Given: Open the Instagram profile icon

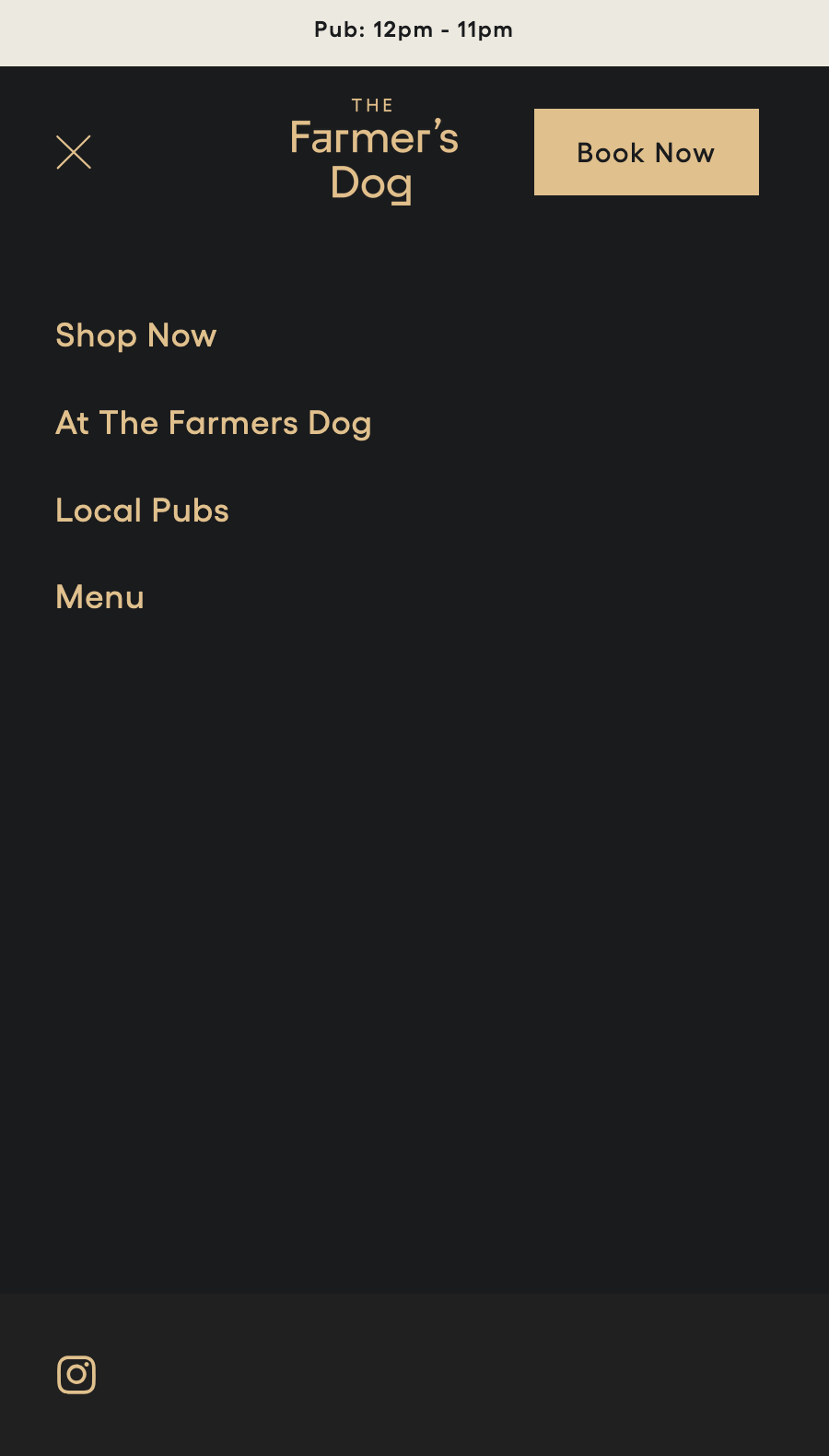Looking at the screenshot, I should pos(76,1375).
